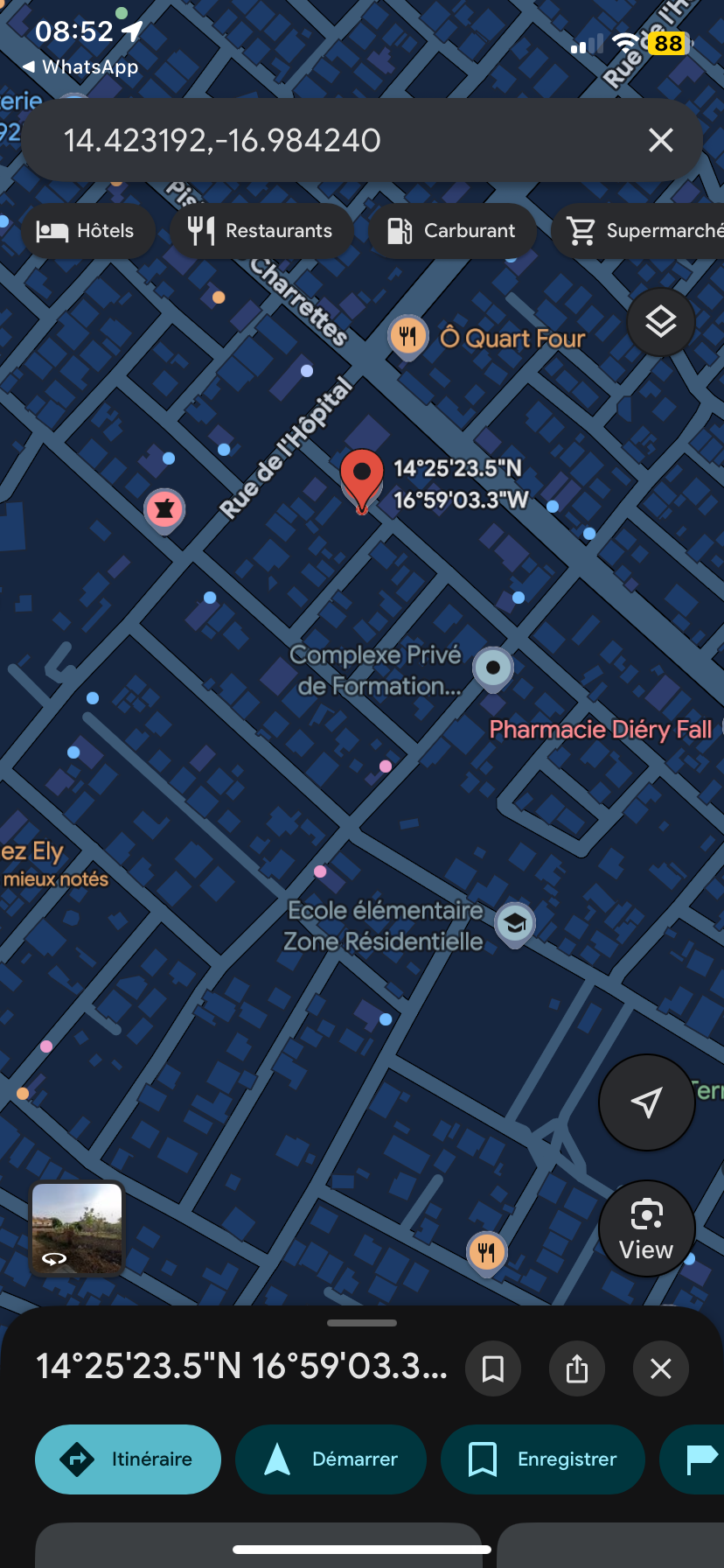724x1568 pixels.
Task: Open Lens View mode
Action: coord(647,1228)
